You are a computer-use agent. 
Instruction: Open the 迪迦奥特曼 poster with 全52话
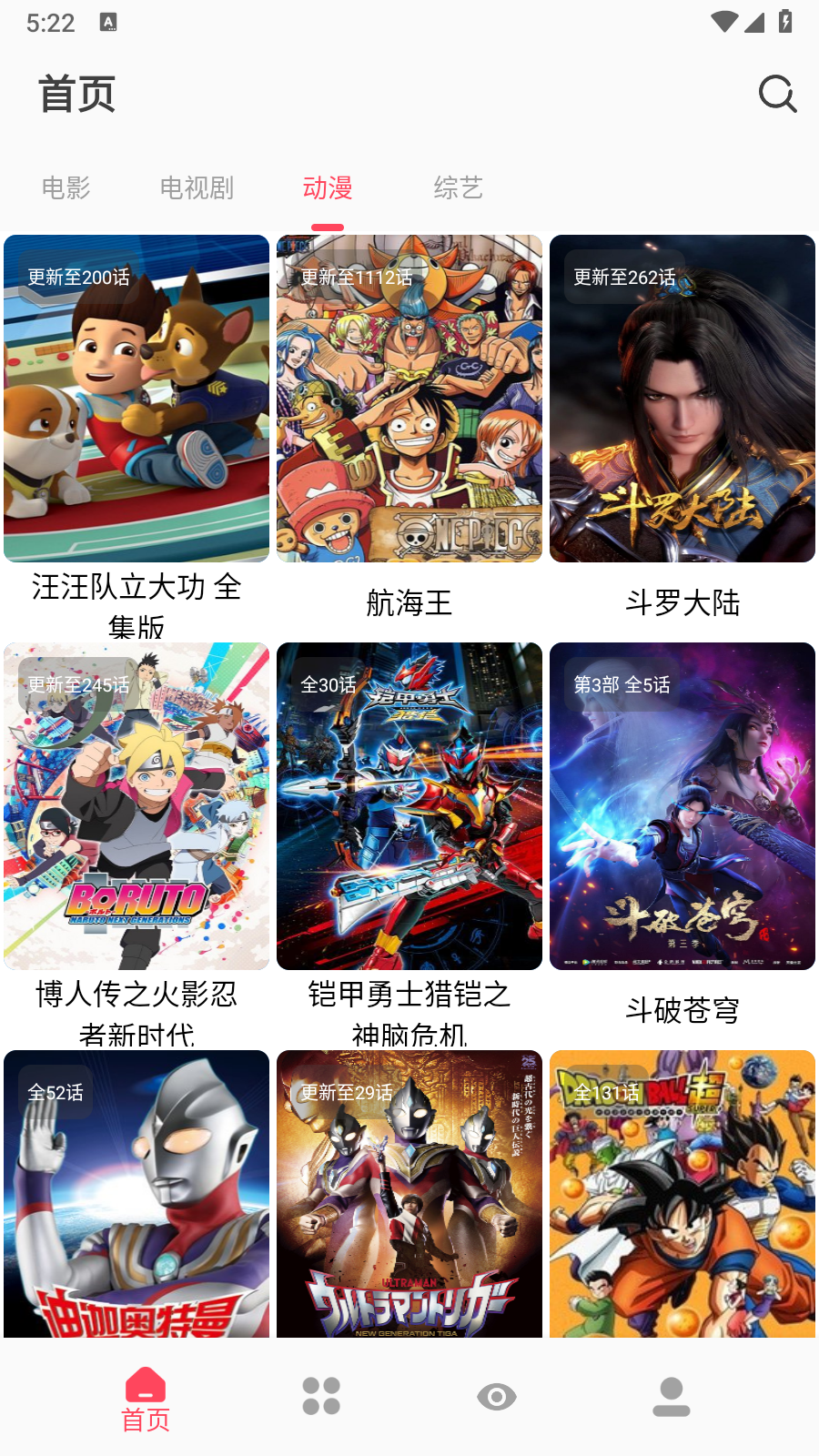click(x=136, y=1194)
